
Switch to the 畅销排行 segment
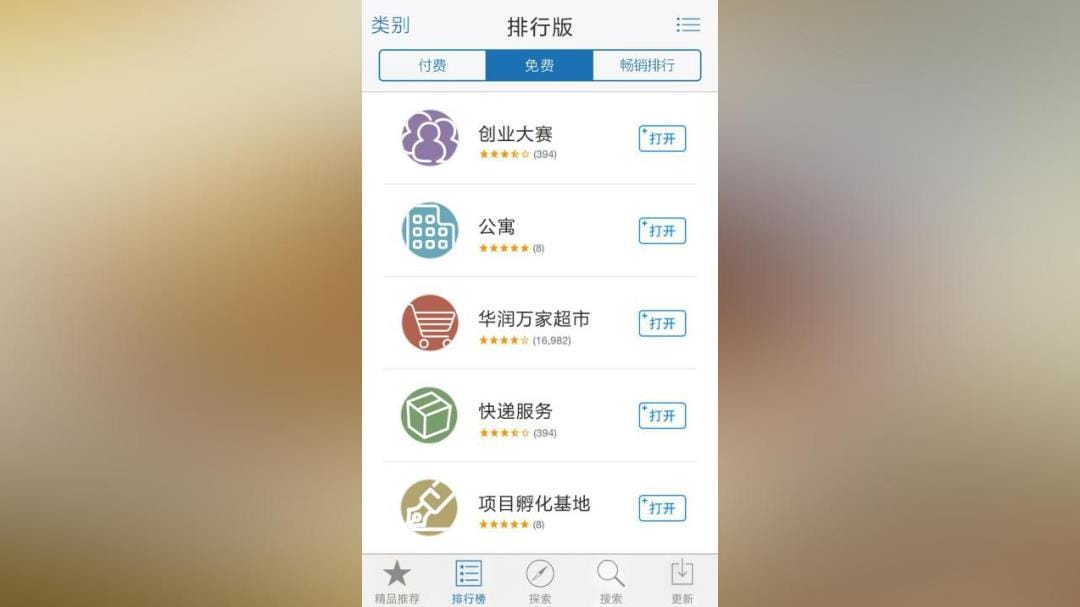pos(647,66)
